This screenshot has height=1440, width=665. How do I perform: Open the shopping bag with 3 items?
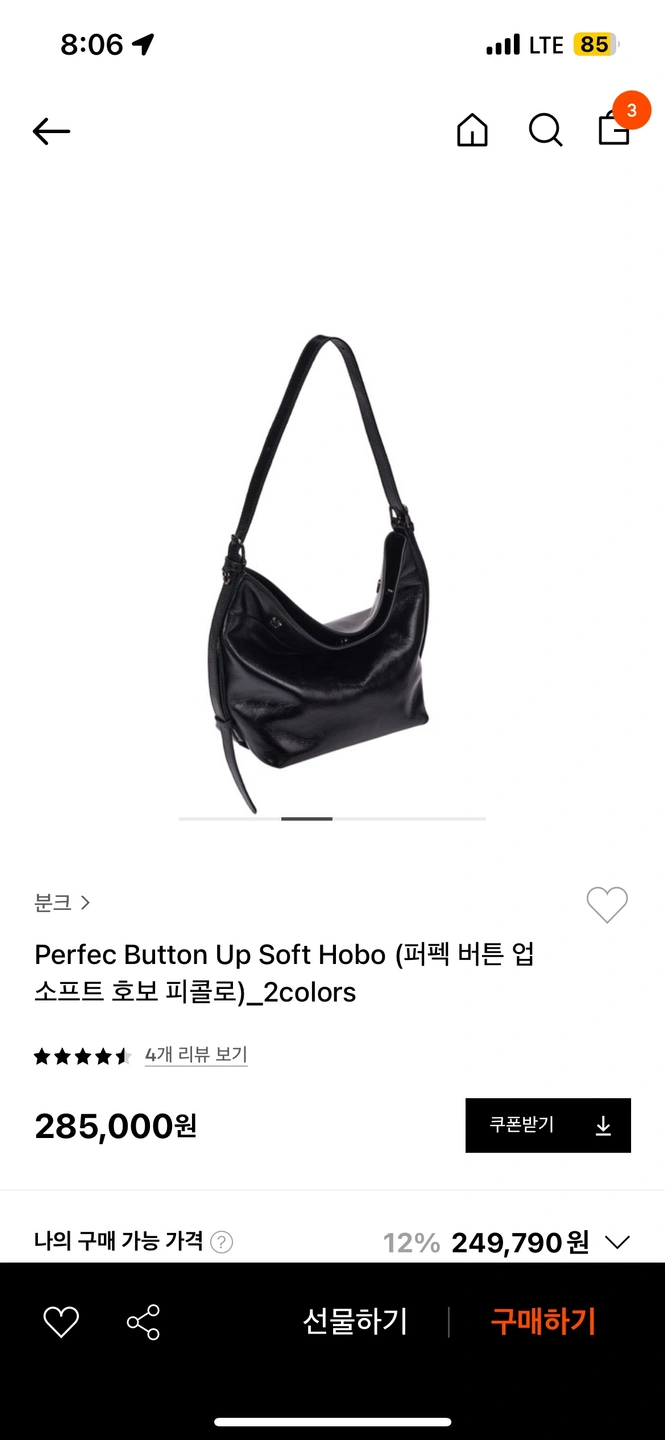pyautogui.click(x=614, y=129)
